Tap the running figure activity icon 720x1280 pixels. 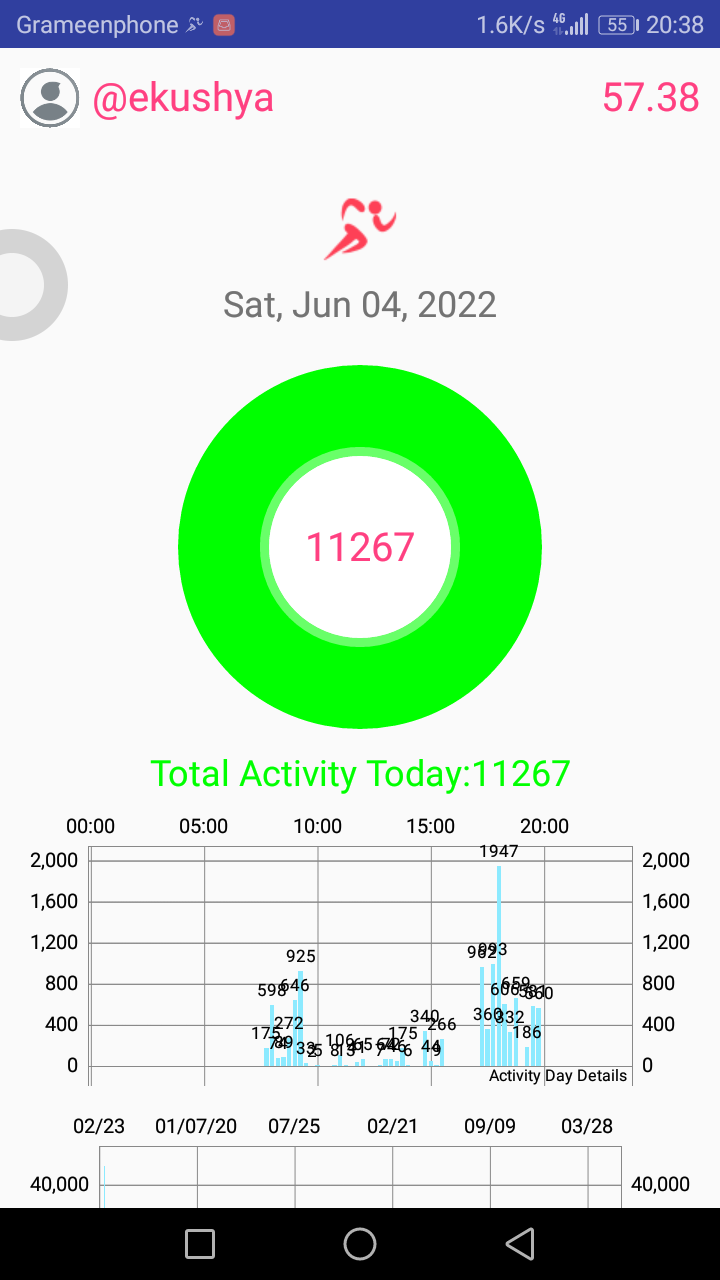click(360, 229)
